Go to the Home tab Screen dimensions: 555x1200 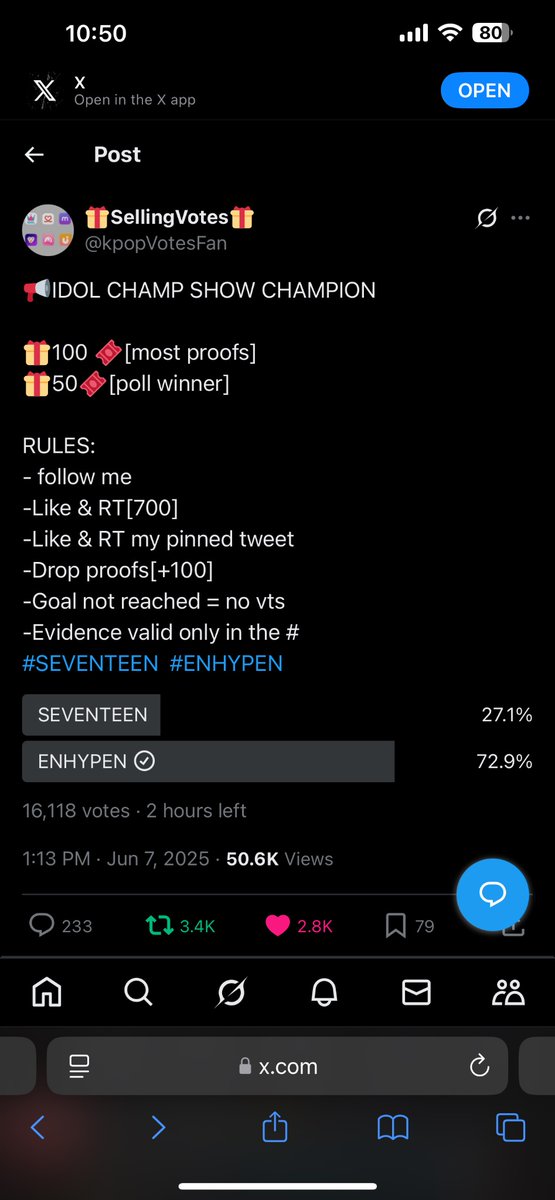tap(46, 991)
